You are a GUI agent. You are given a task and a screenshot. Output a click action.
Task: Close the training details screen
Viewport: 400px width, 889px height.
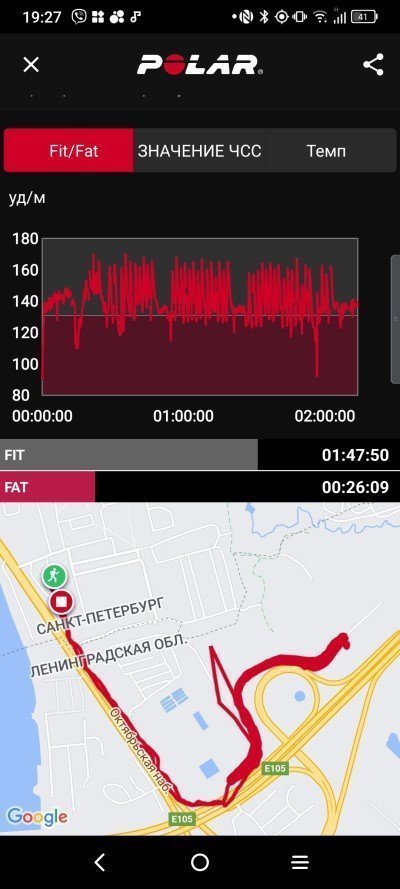(x=31, y=65)
